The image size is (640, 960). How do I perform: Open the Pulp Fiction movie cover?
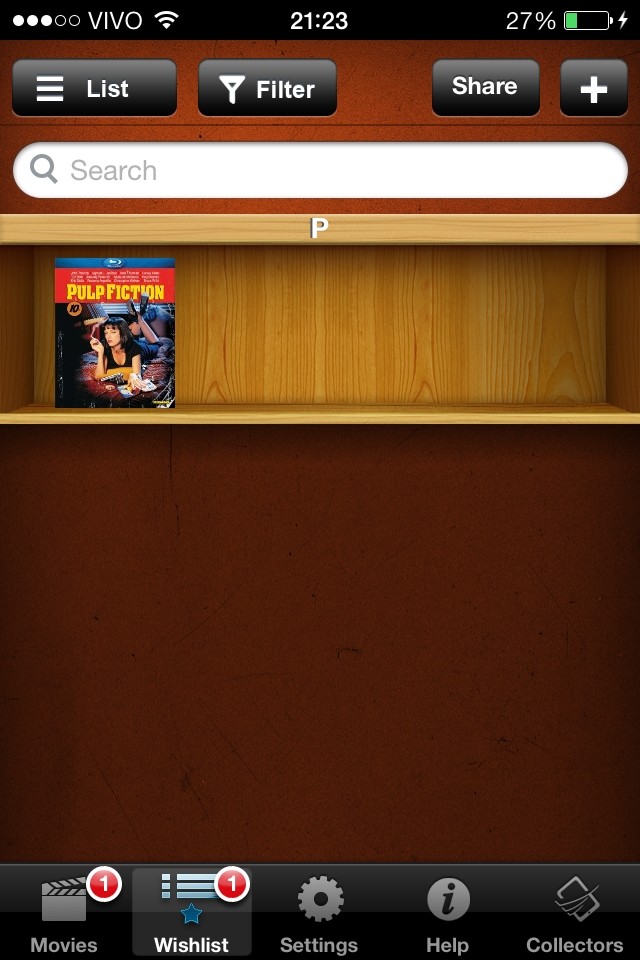point(115,333)
